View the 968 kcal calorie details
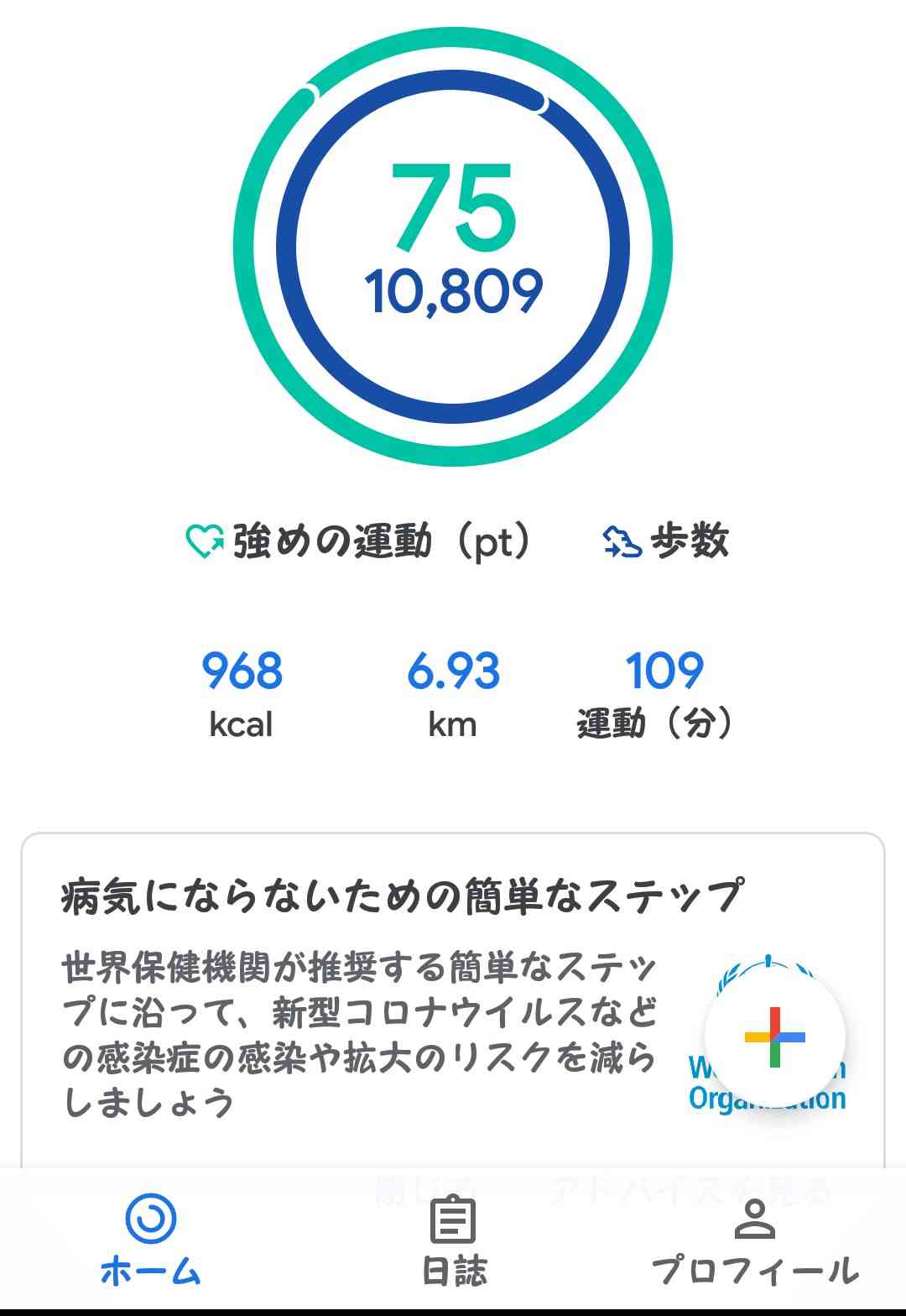The width and height of the screenshot is (906, 1316). tap(242, 693)
